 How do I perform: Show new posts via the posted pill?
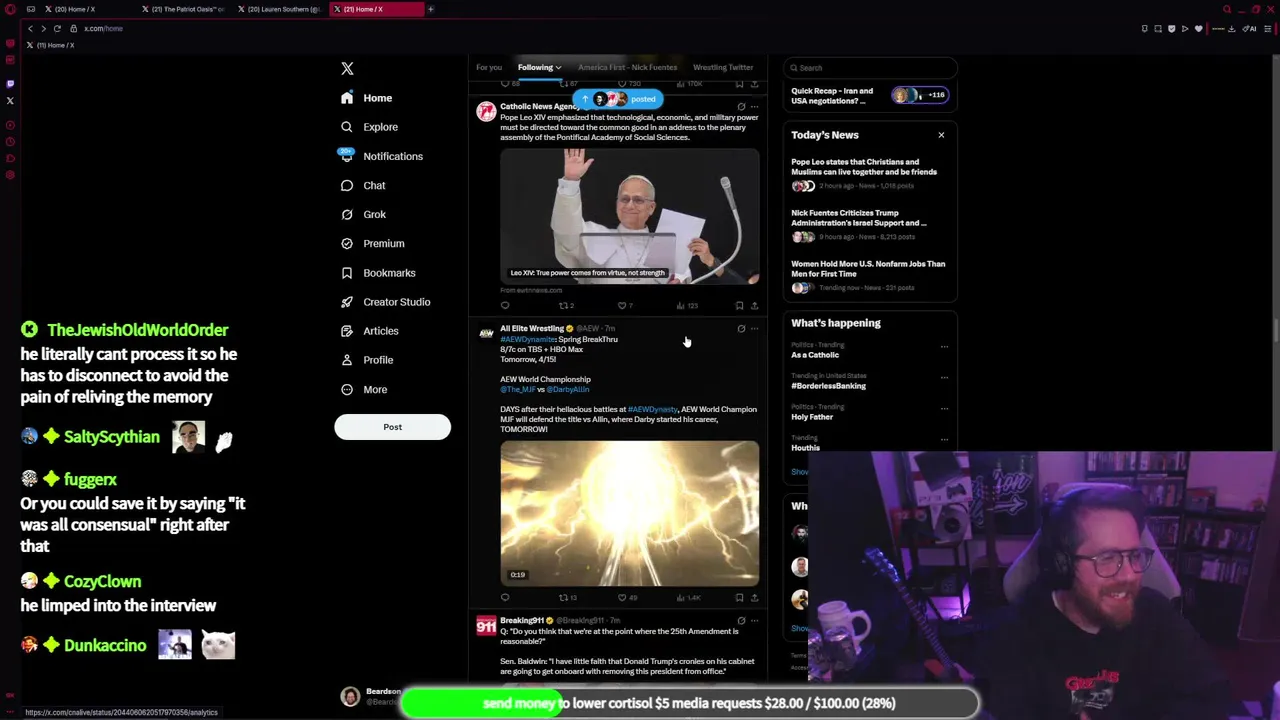[x=617, y=99]
